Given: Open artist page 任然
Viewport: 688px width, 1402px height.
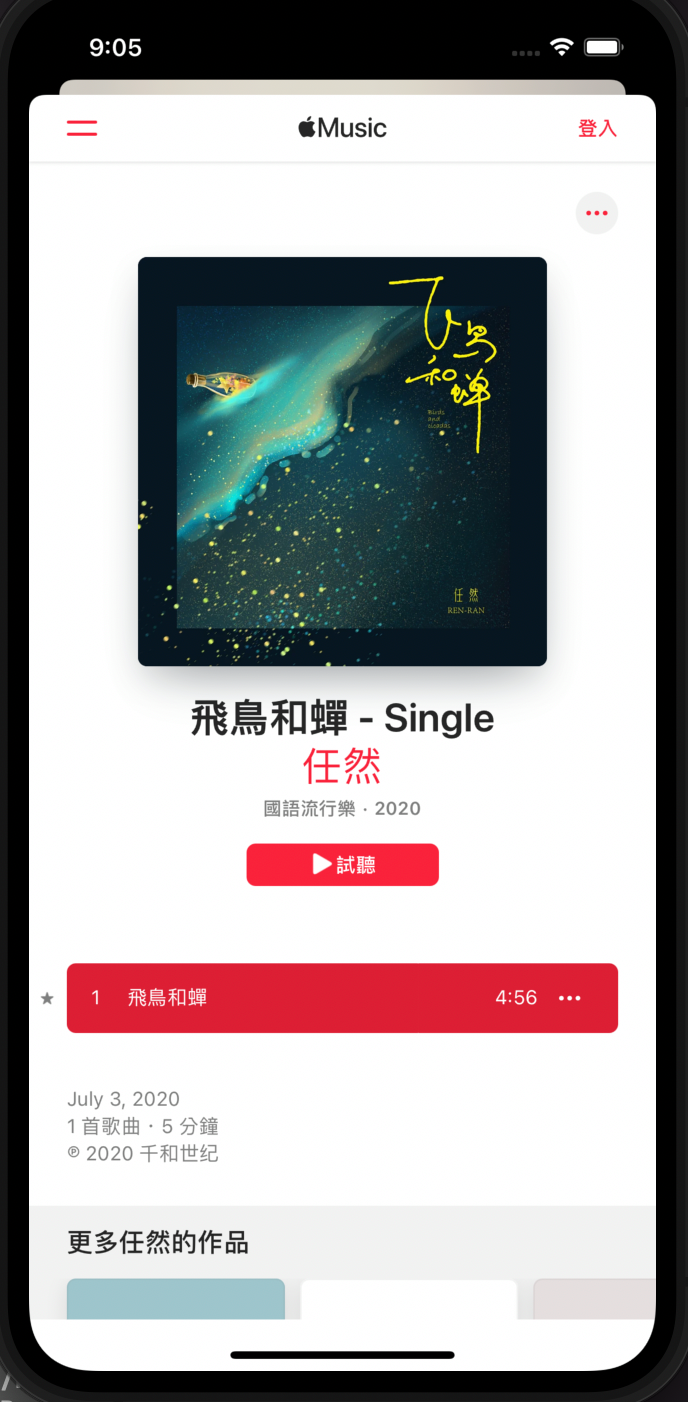Looking at the screenshot, I should (x=342, y=767).
